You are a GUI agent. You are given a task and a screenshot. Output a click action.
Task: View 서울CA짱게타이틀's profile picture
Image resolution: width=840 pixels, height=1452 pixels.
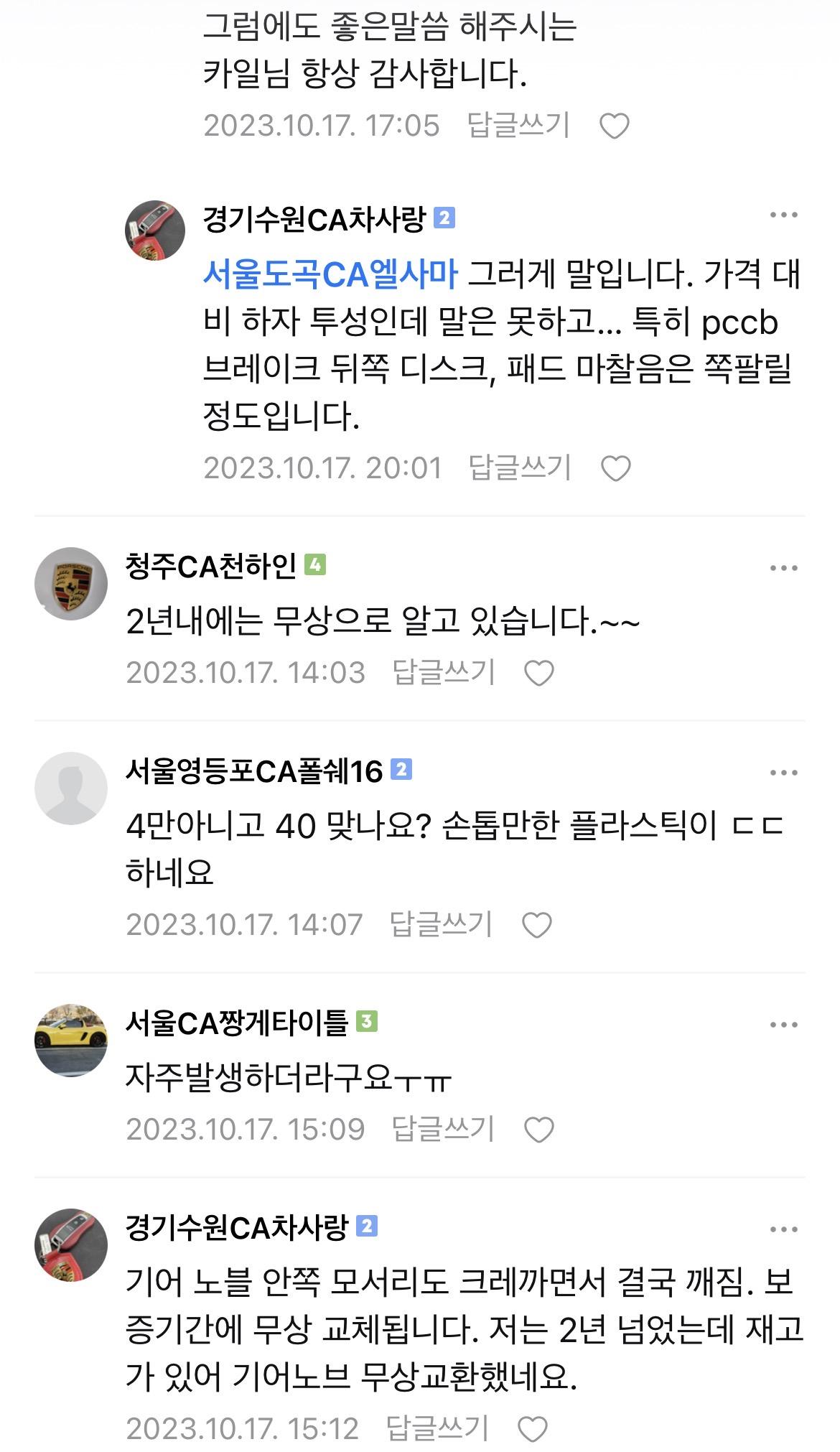click(71, 1040)
